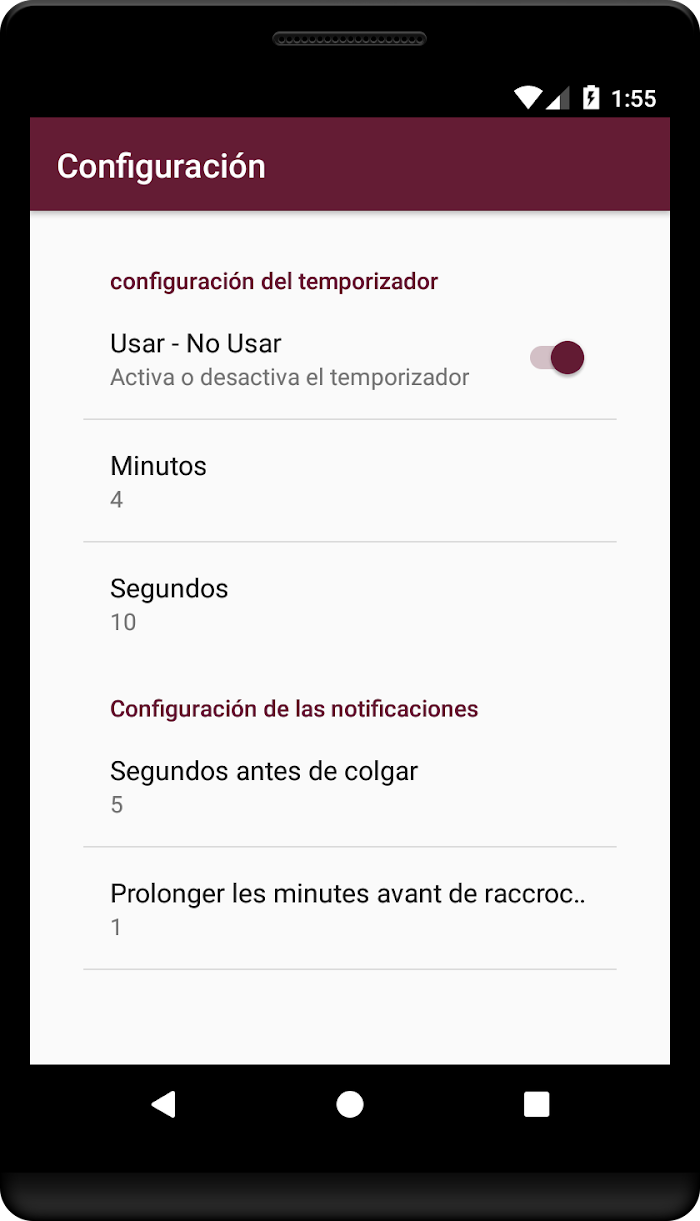Open the Segundos setting
This screenshot has height=1221, width=700.
coord(350,604)
